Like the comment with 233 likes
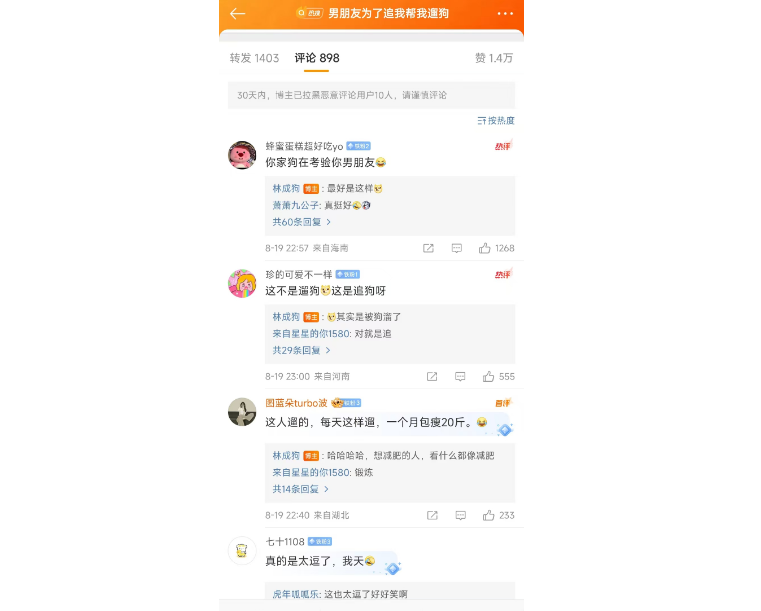Image resolution: width=761 pixels, height=611 pixels. pos(488,515)
